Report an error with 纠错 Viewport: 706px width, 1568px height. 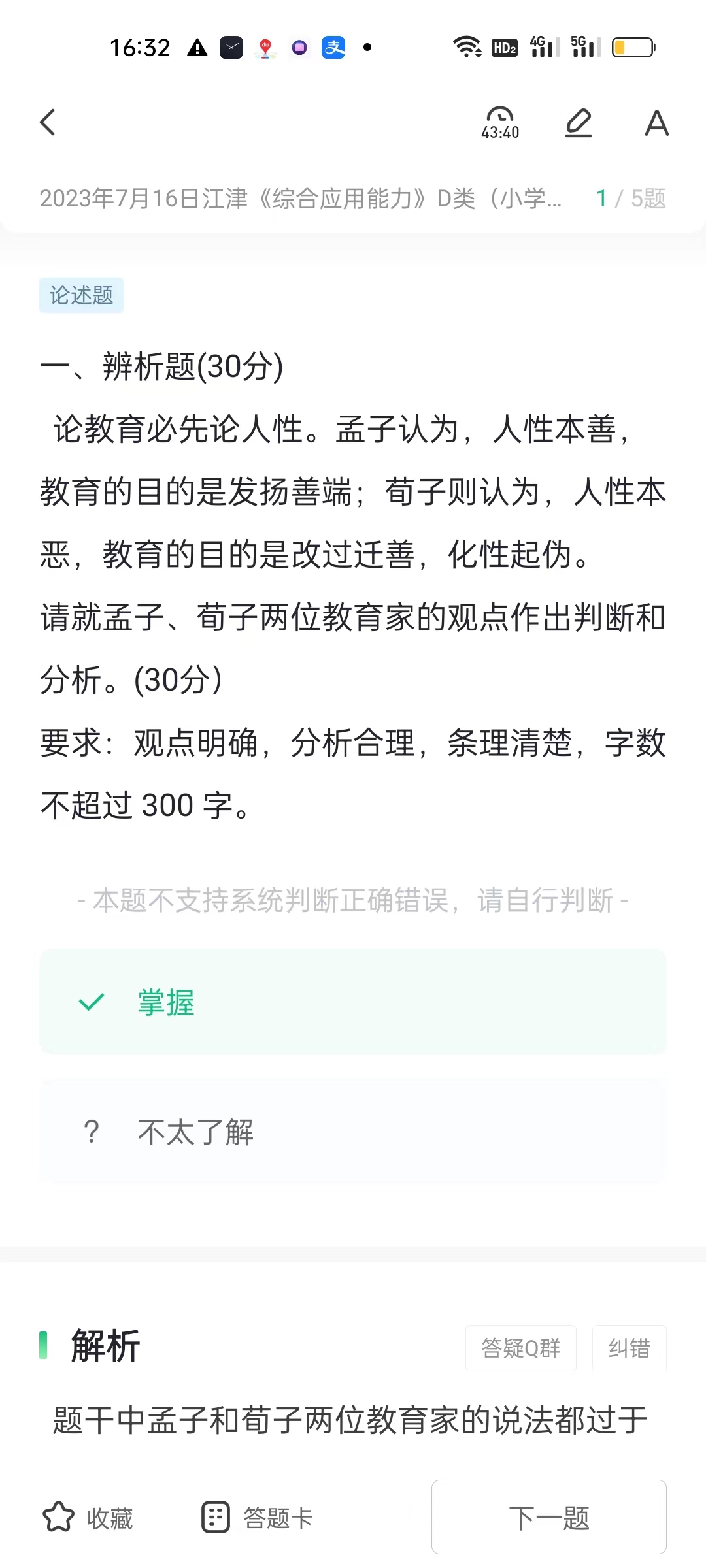pos(630,1348)
